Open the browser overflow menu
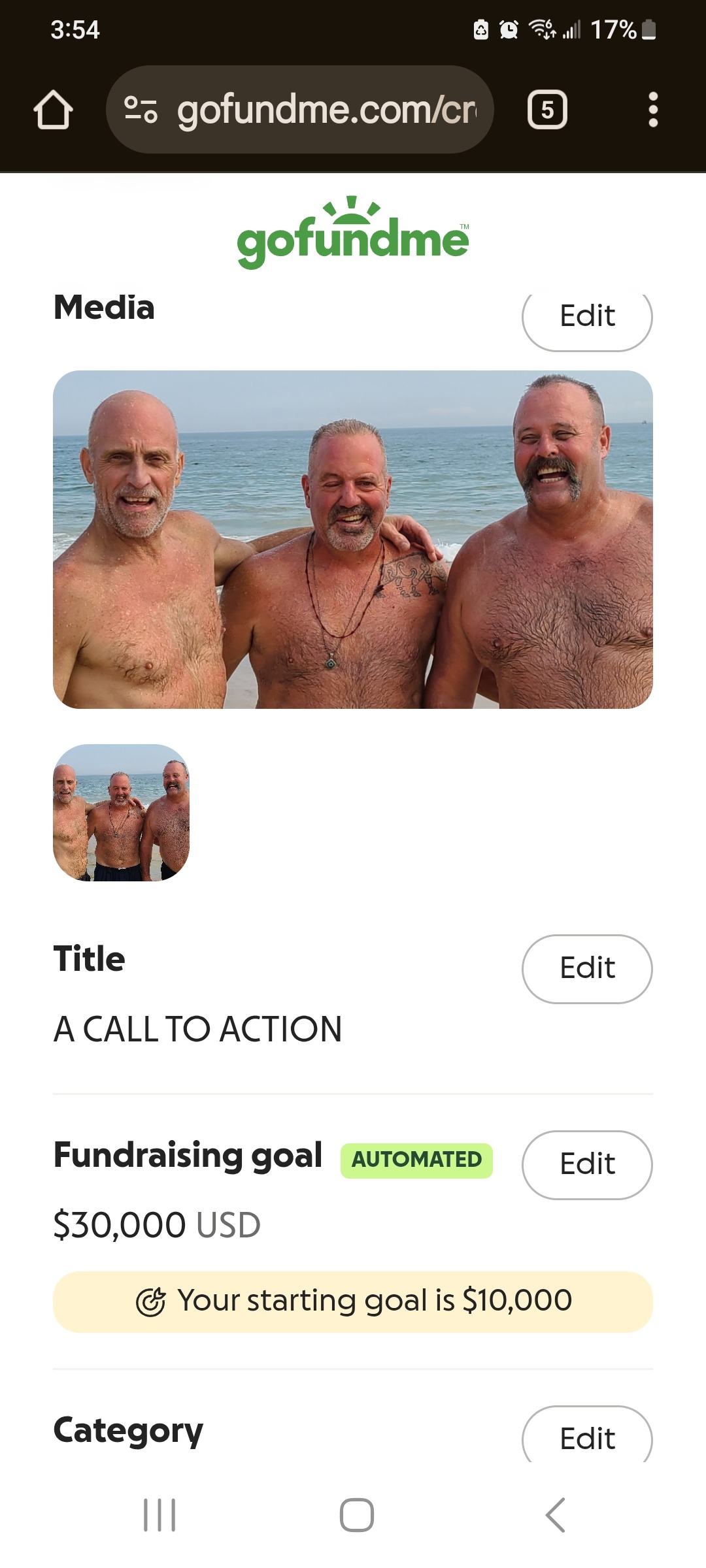 (652, 110)
